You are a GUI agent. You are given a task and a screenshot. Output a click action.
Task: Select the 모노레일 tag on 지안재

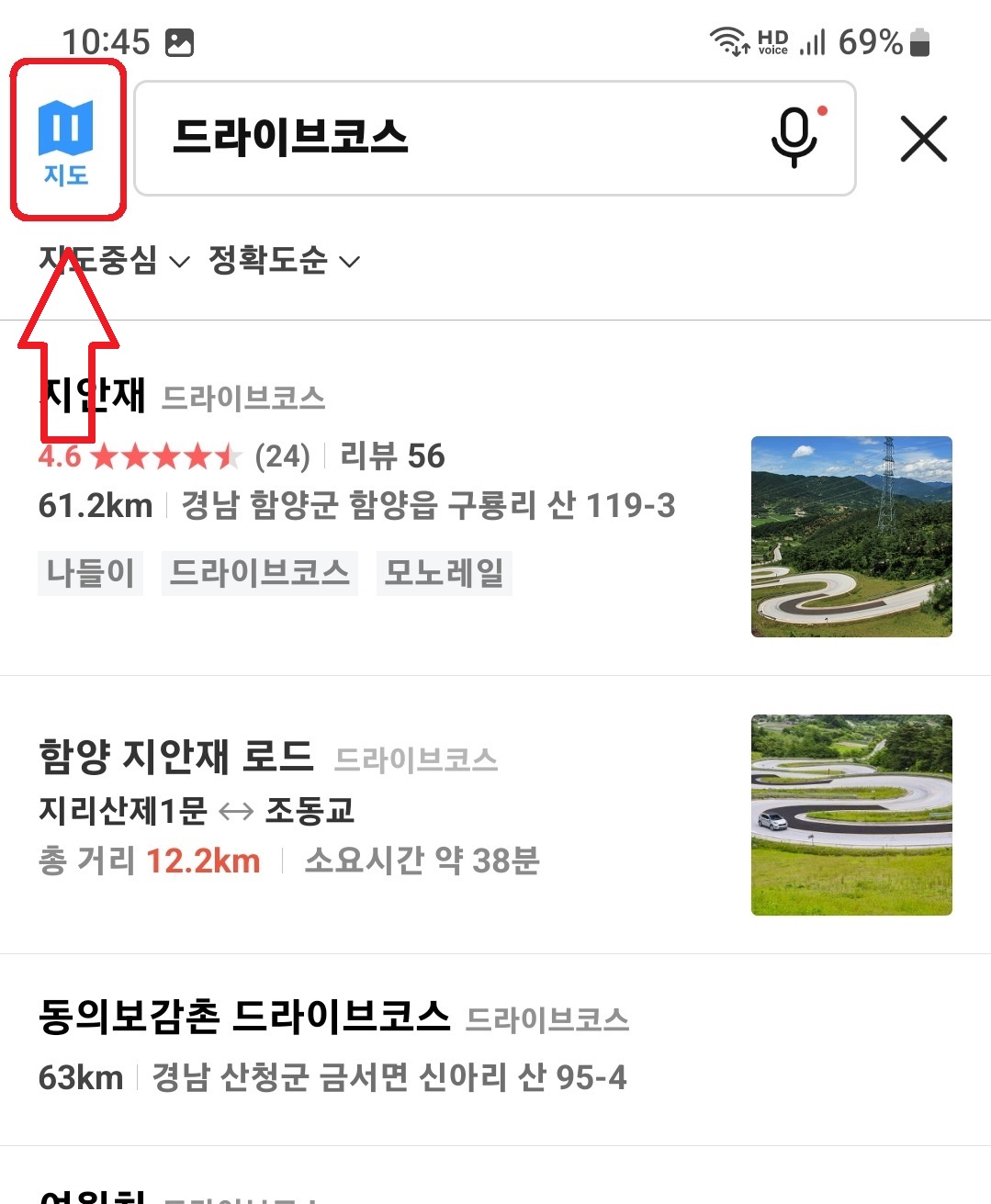point(444,572)
